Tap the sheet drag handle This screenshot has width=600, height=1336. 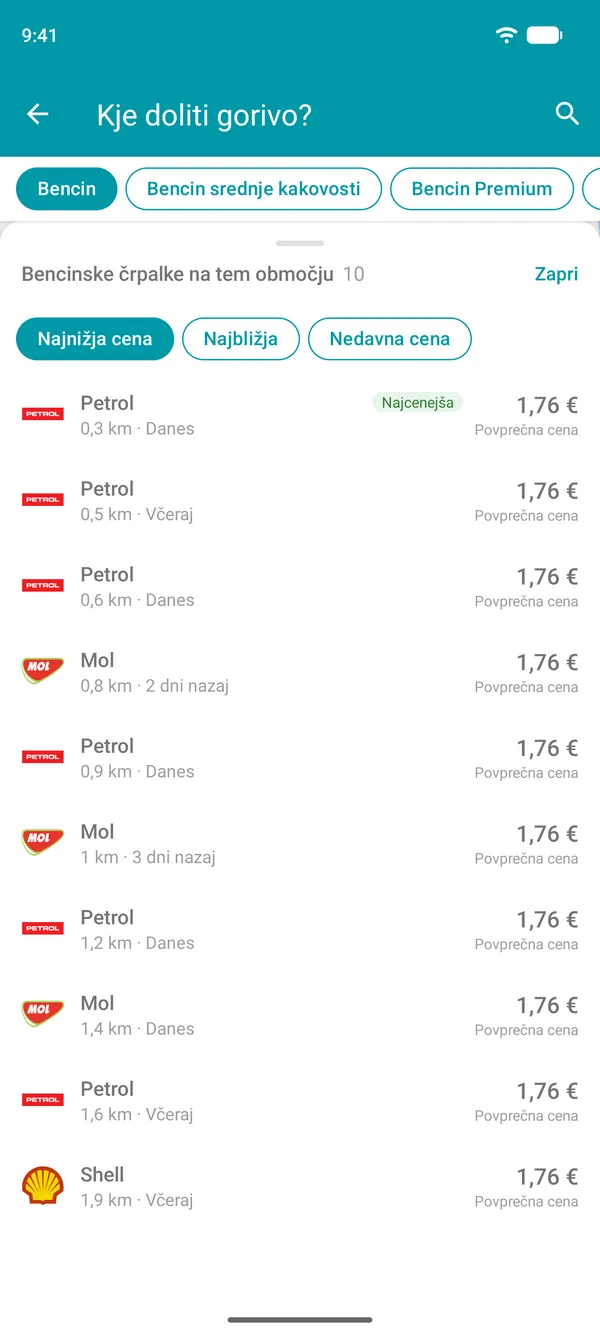point(300,243)
